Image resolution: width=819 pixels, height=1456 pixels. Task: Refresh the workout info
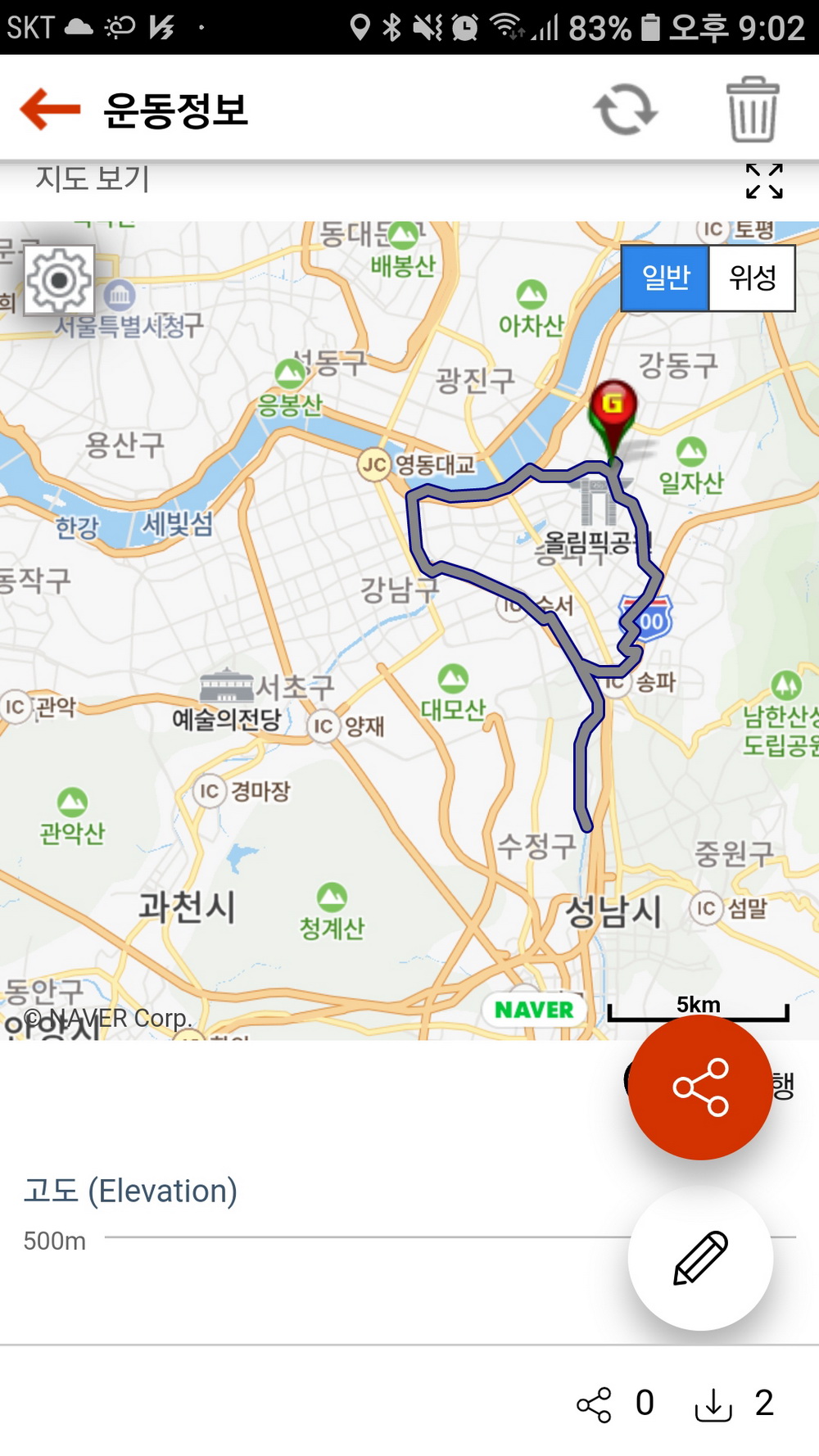pos(626,109)
